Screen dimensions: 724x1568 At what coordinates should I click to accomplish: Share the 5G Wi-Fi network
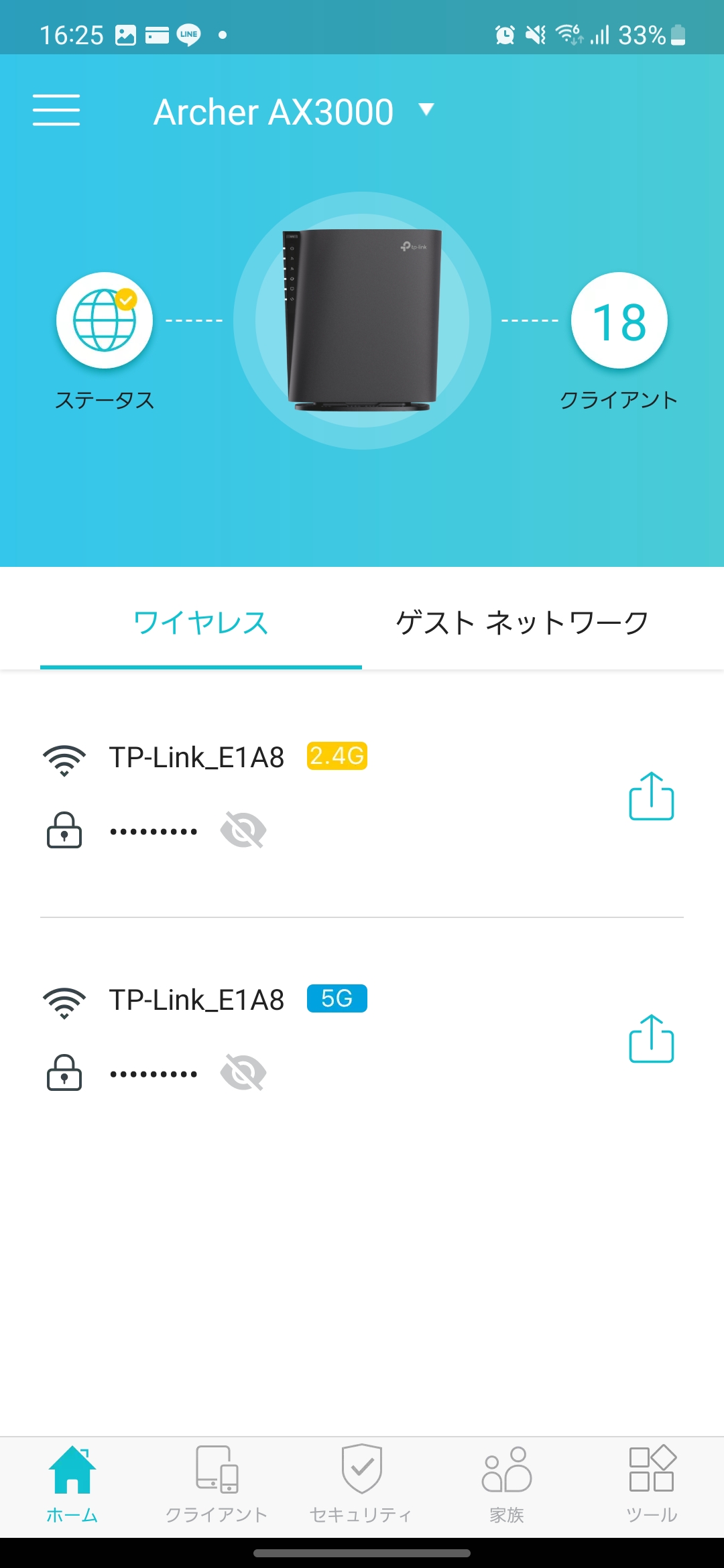click(x=651, y=1039)
